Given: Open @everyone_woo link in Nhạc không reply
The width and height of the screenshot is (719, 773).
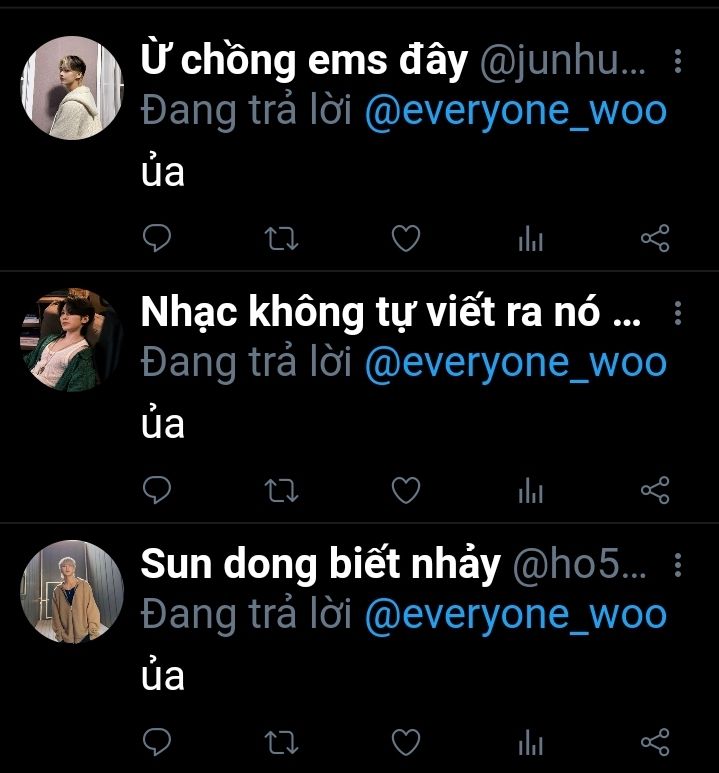Looking at the screenshot, I should click(x=516, y=364).
